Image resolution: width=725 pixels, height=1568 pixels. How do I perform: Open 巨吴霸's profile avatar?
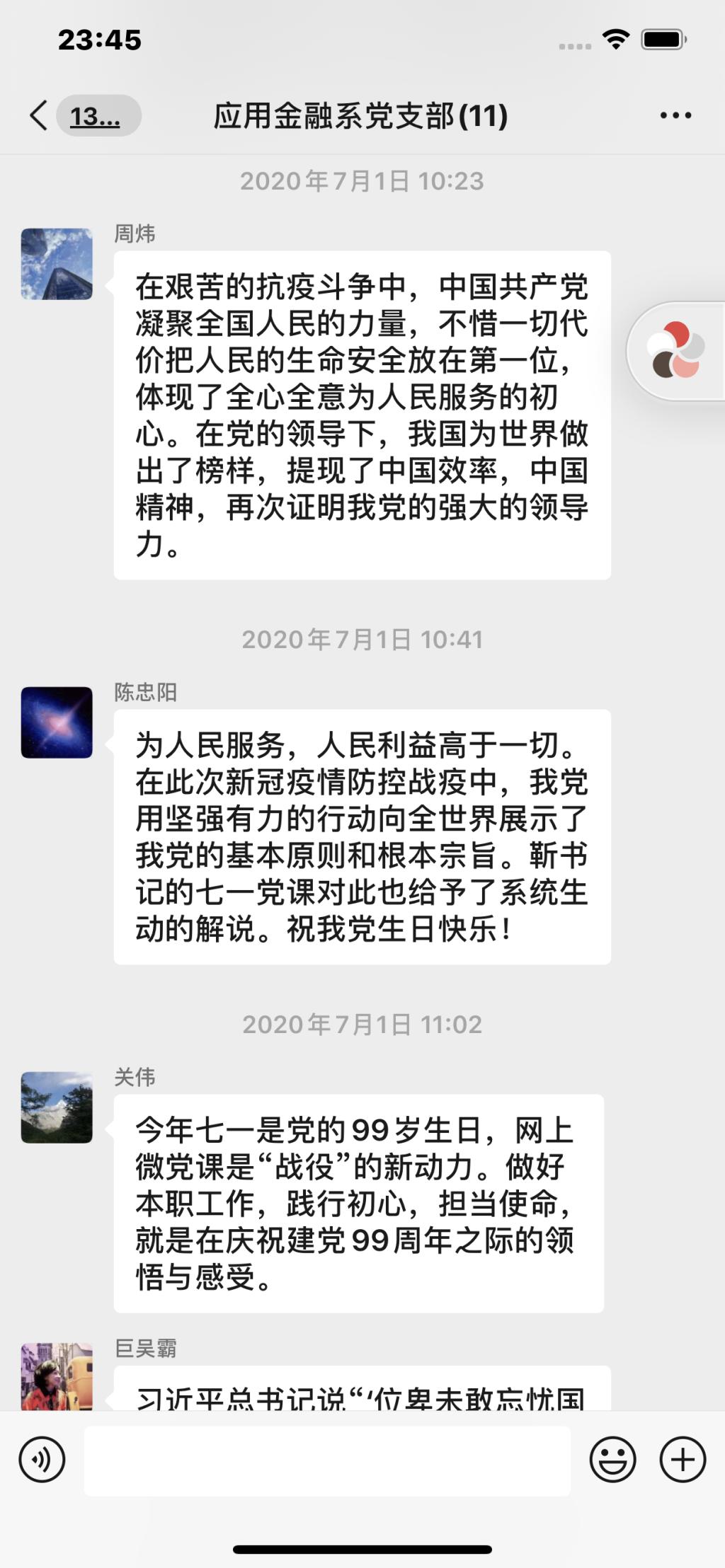pos(57,1376)
